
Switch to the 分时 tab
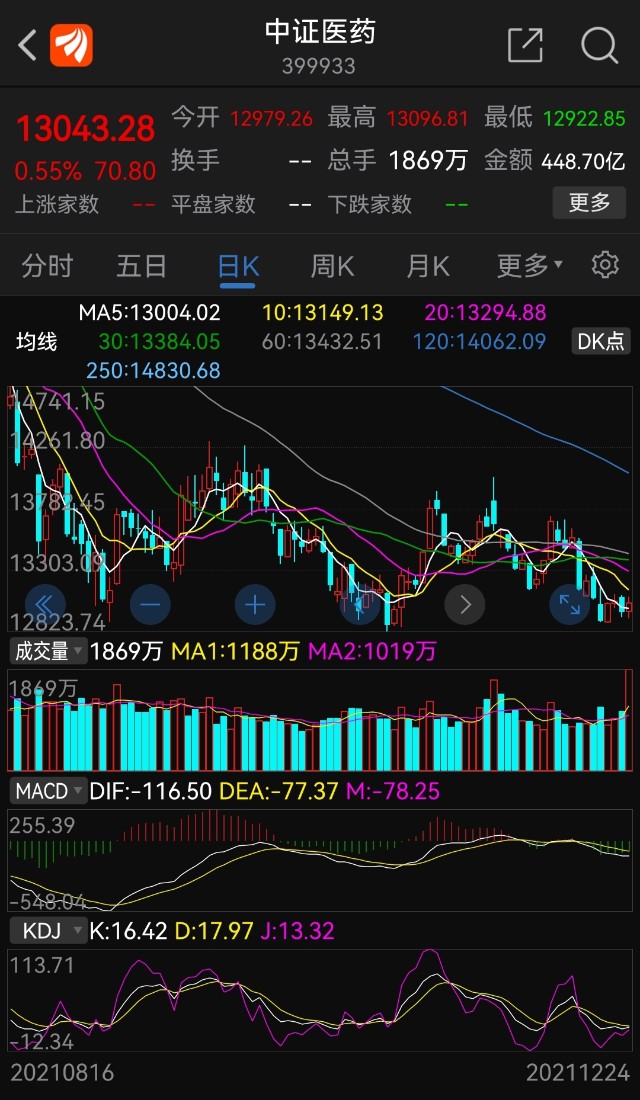[x=47, y=266]
